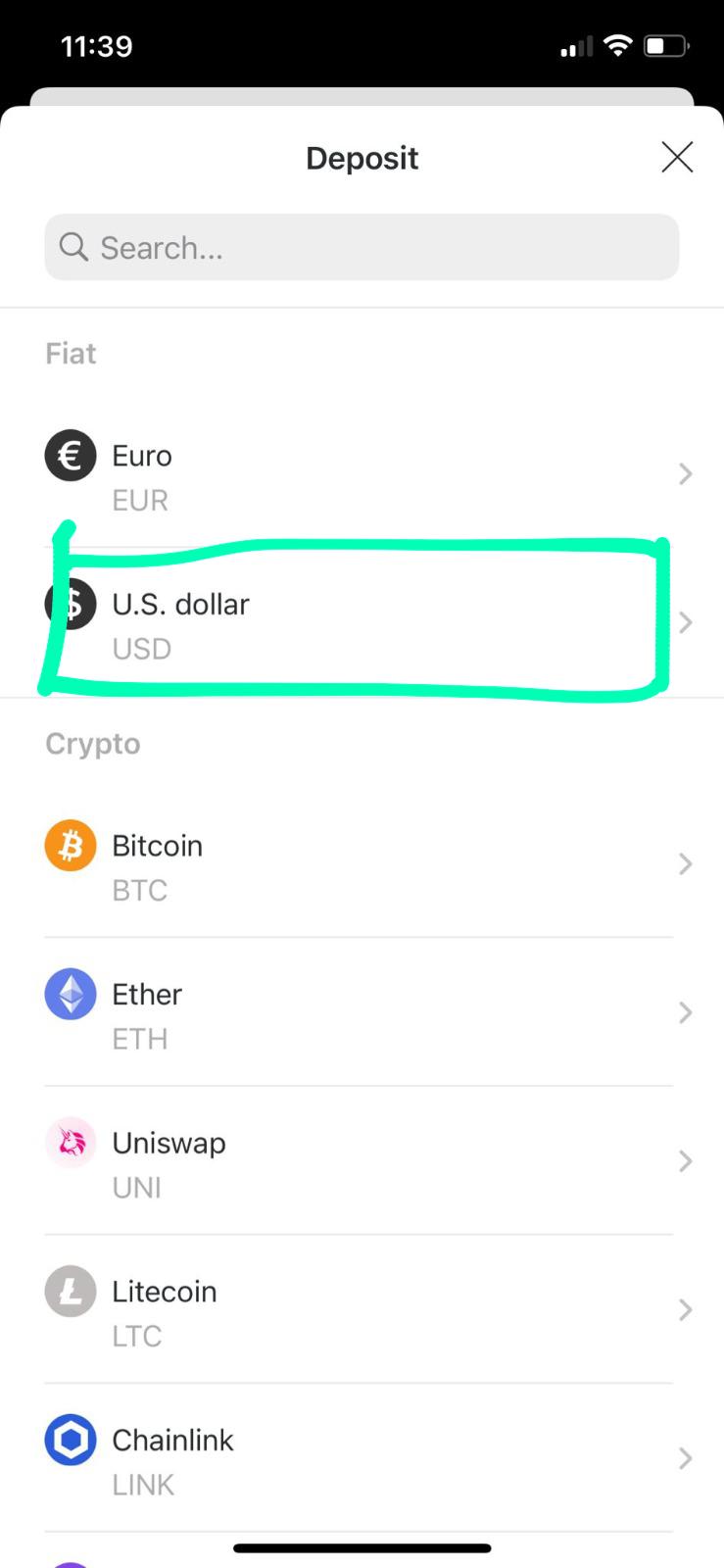
Task: Click the magnifying glass search icon
Action: 73,247
